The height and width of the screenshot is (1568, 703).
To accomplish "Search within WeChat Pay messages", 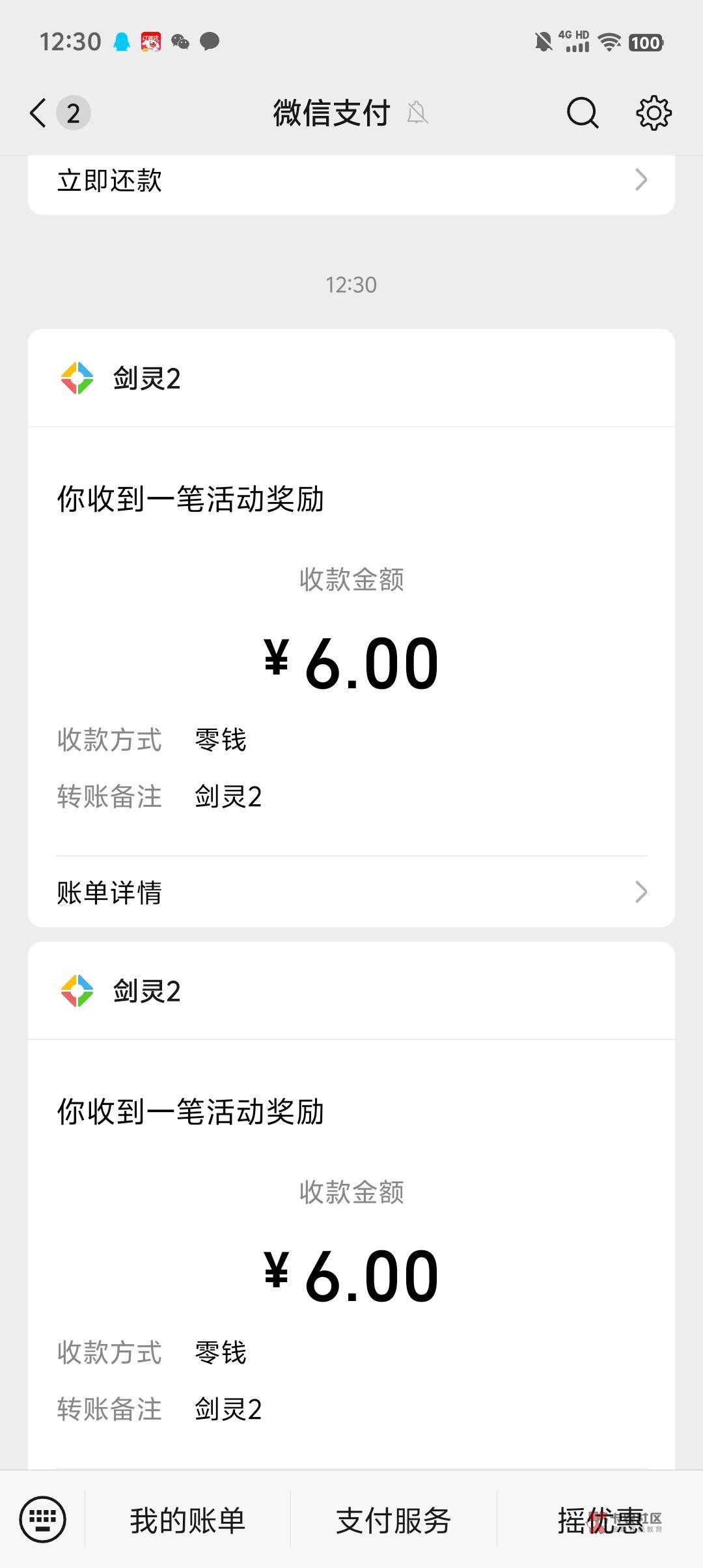I will 582,113.
